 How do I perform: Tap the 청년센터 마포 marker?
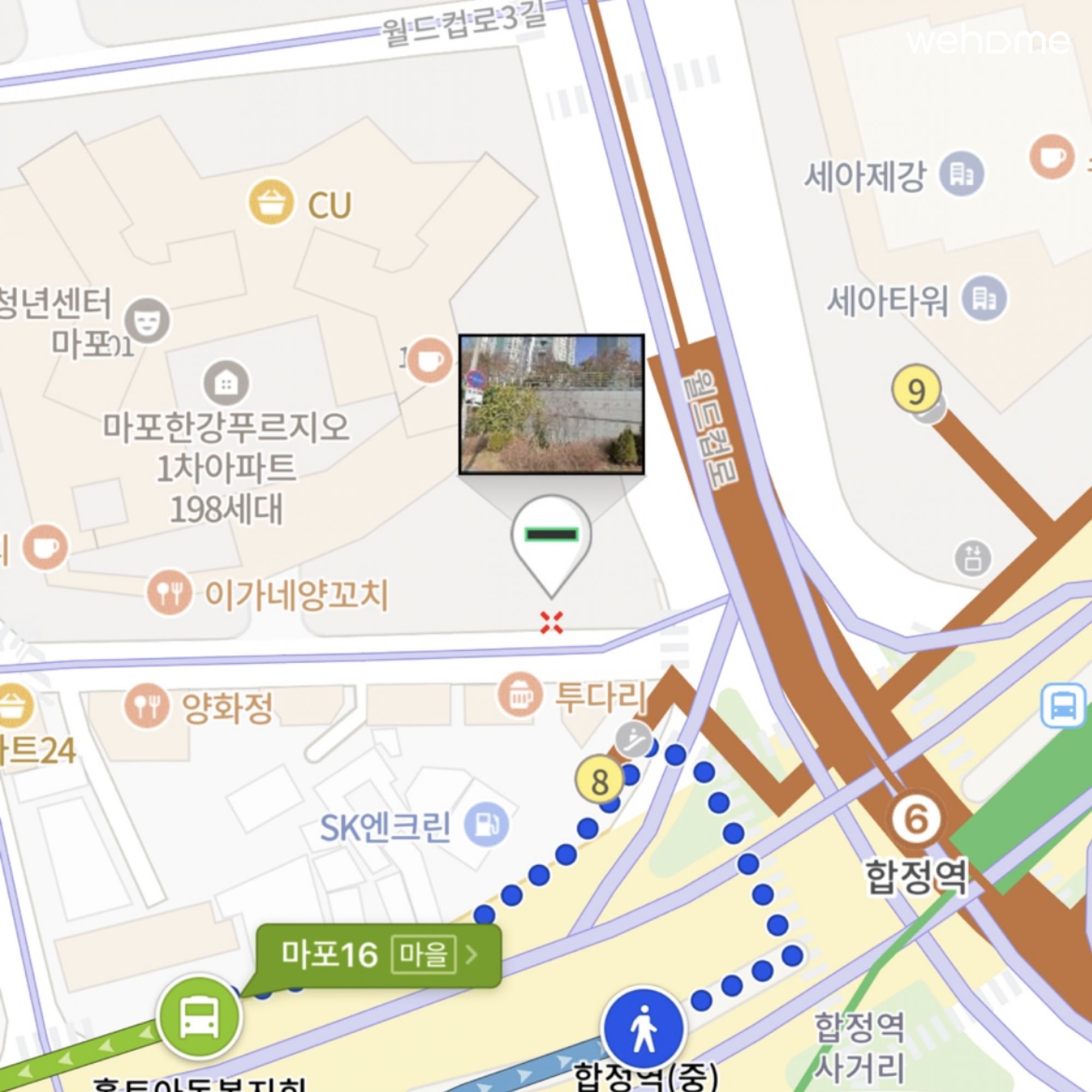147,321
